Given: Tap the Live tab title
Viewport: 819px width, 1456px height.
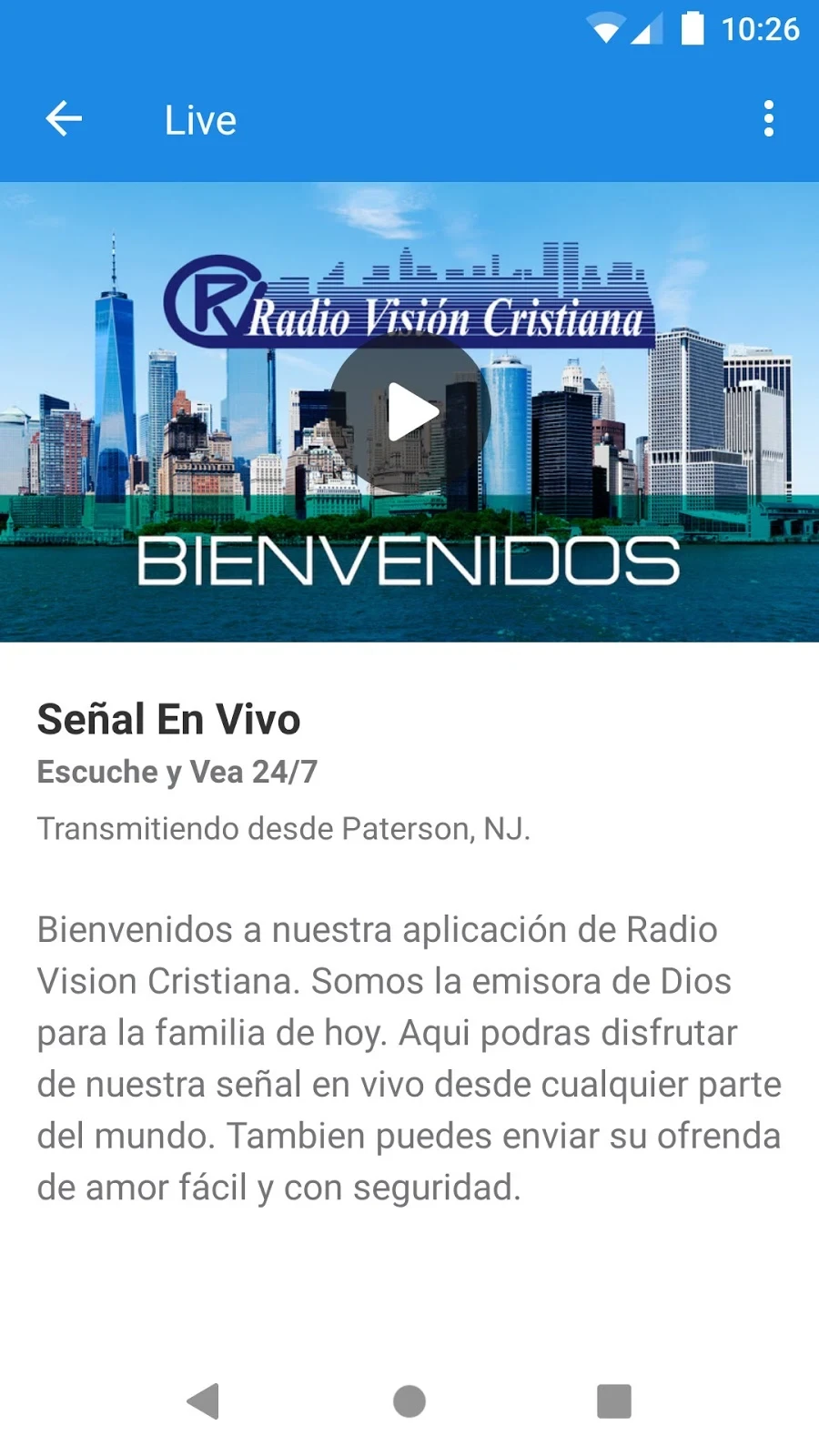Looking at the screenshot, I should (199, 118).
